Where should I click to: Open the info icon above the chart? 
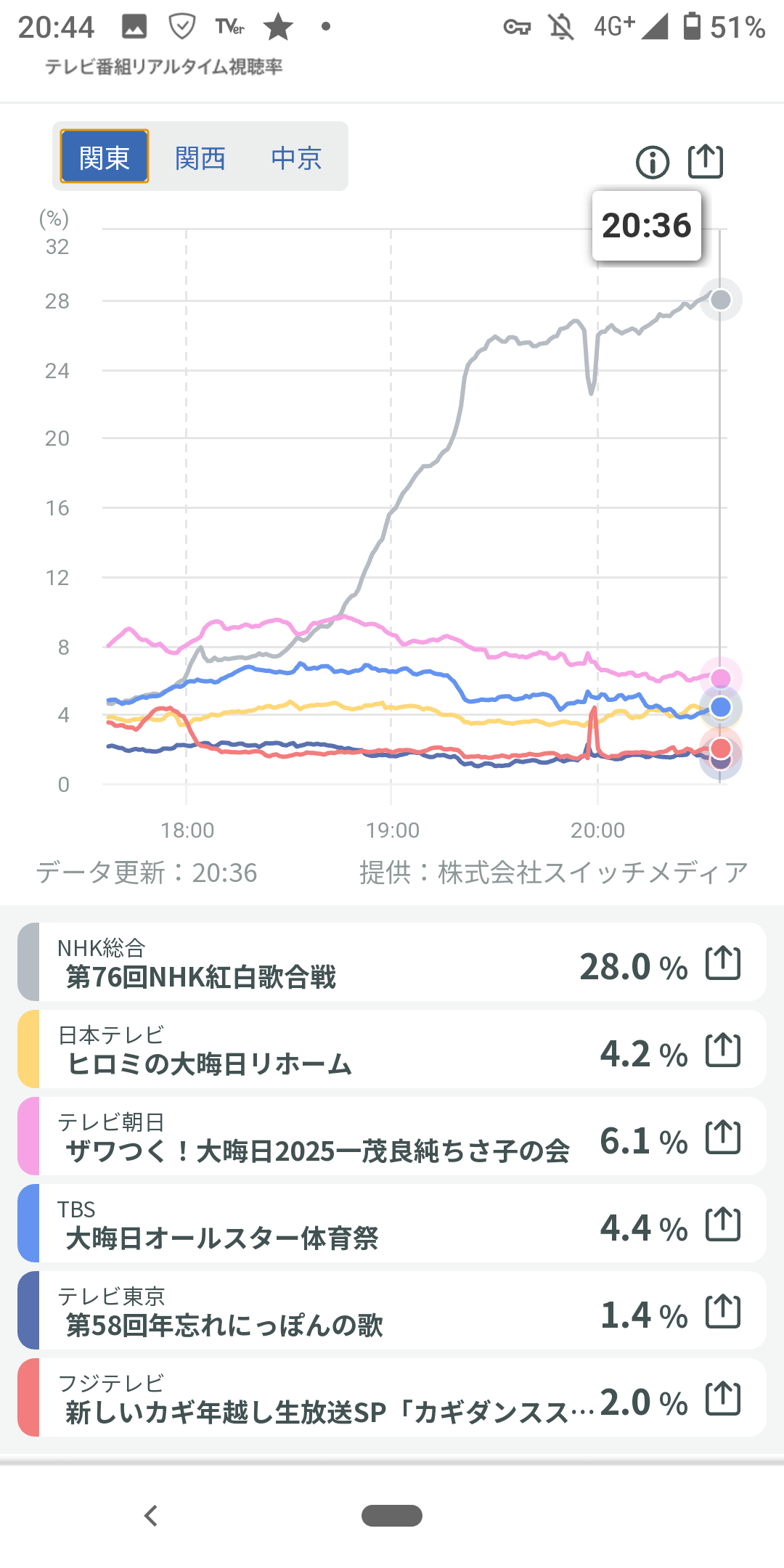click(x=653, y=162)
